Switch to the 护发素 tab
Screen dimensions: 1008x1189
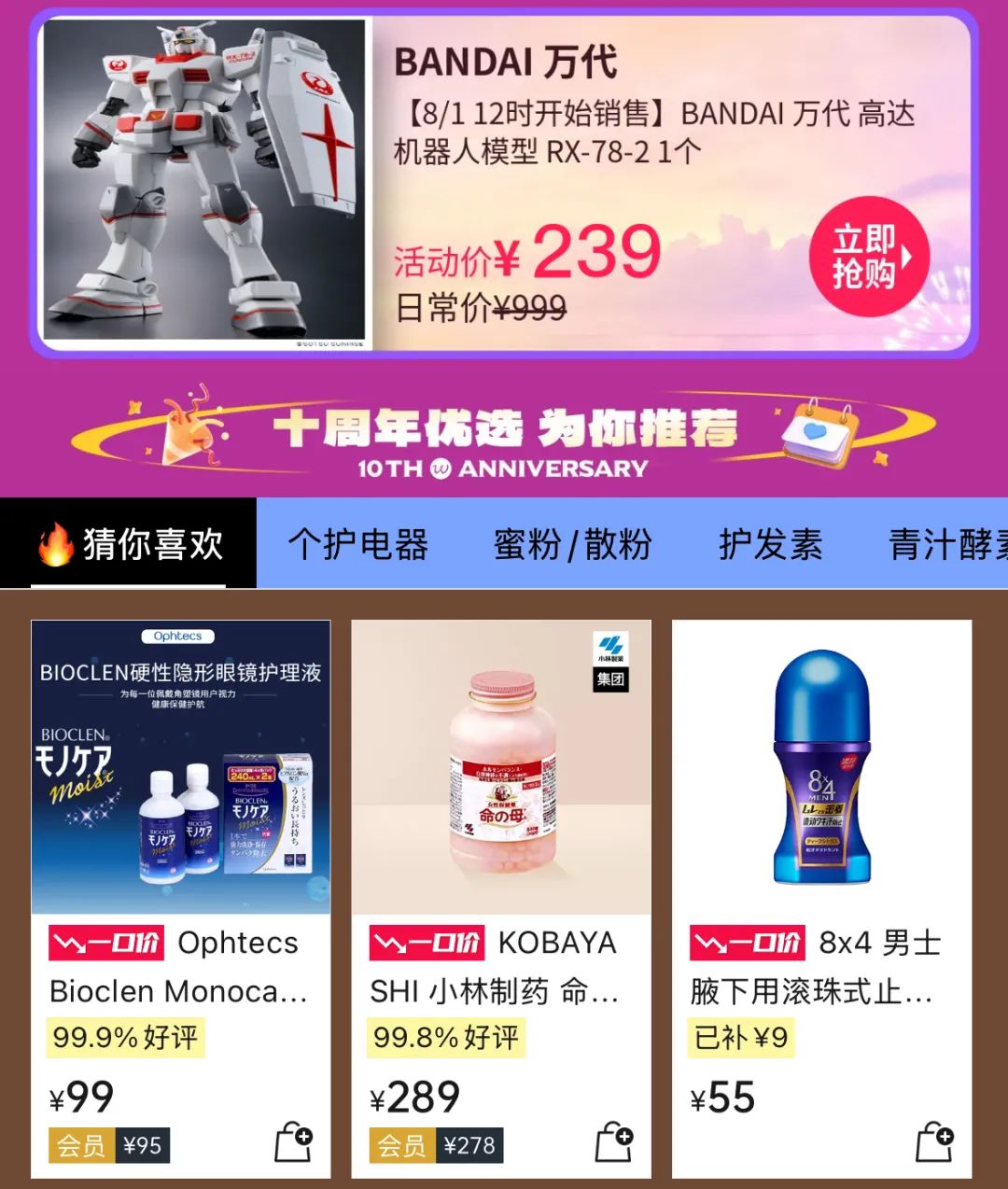770,544
